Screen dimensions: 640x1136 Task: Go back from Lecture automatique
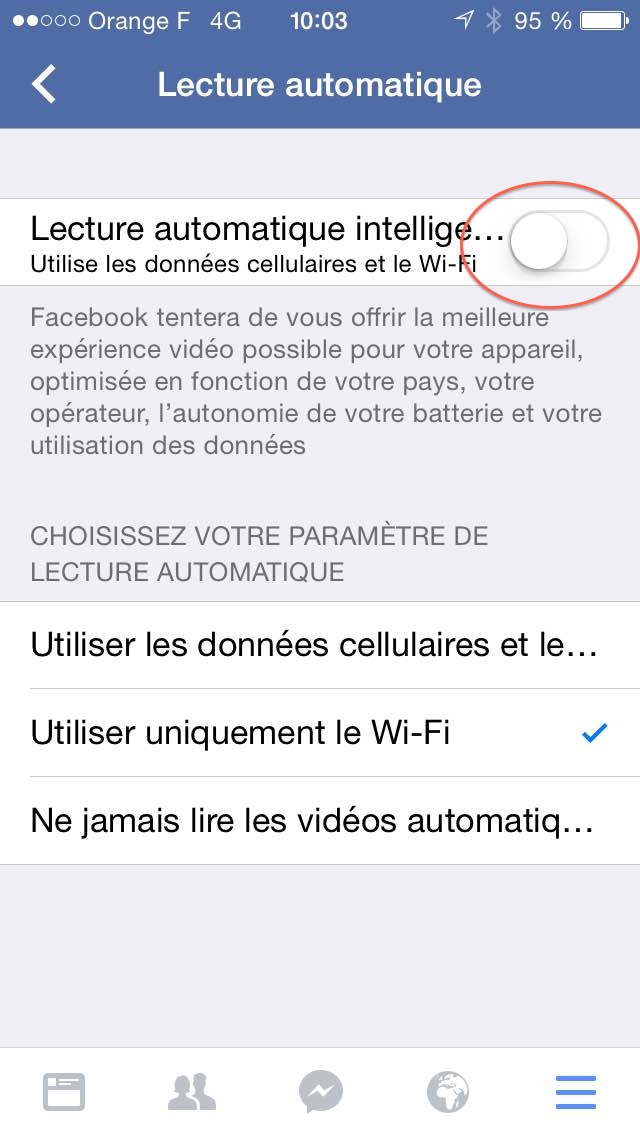click(44, 85)
